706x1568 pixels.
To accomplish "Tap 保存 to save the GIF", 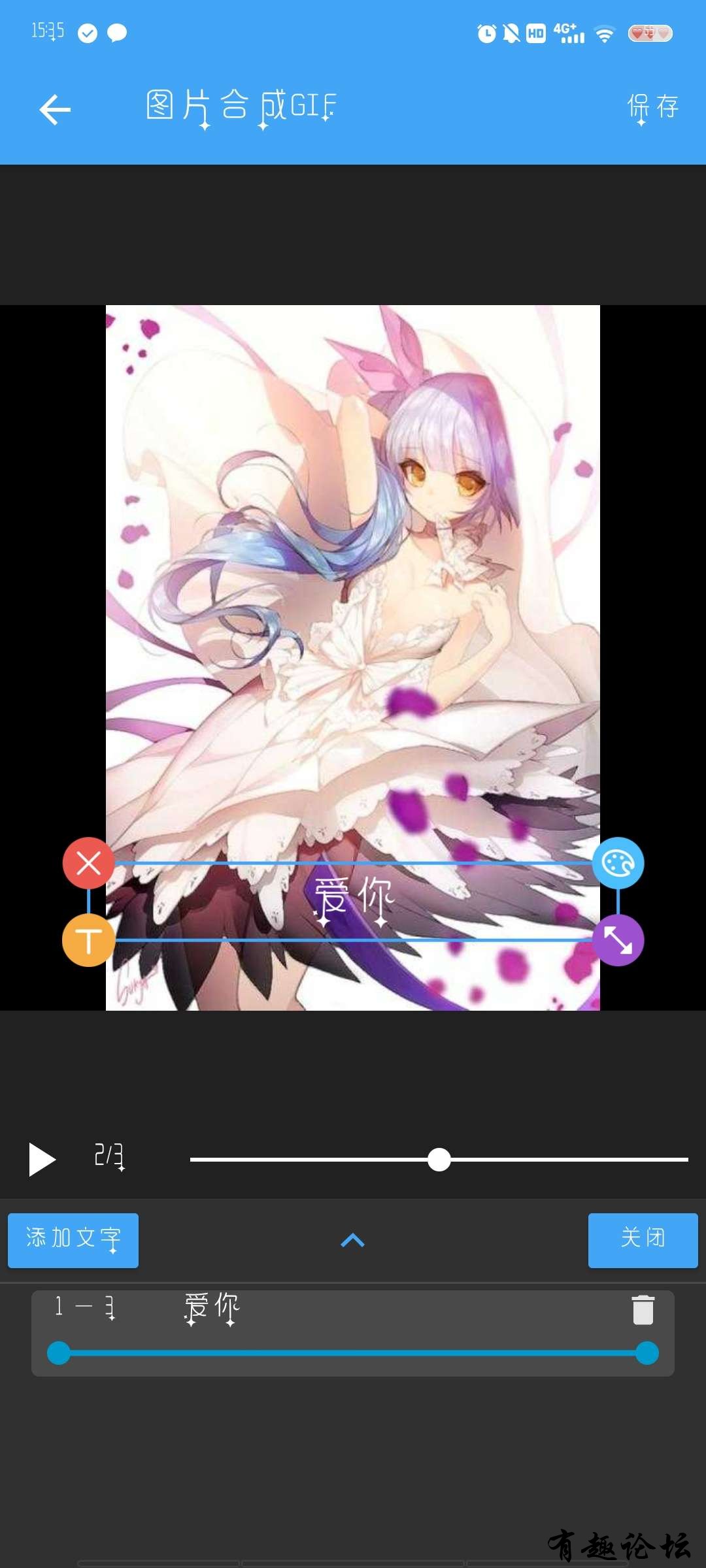I will (652, 106).
